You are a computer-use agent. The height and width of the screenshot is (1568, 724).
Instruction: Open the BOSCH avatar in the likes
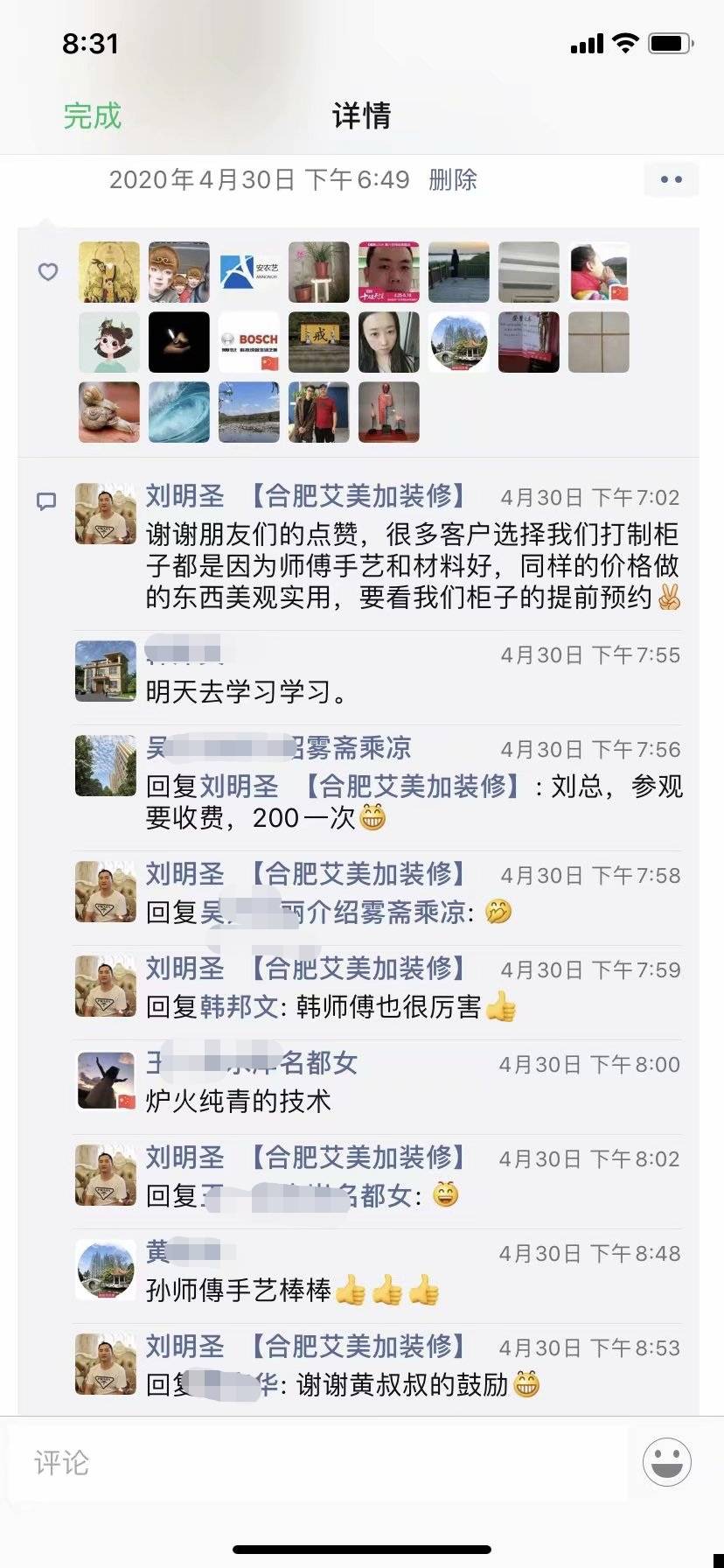click(x=249, y=342)
